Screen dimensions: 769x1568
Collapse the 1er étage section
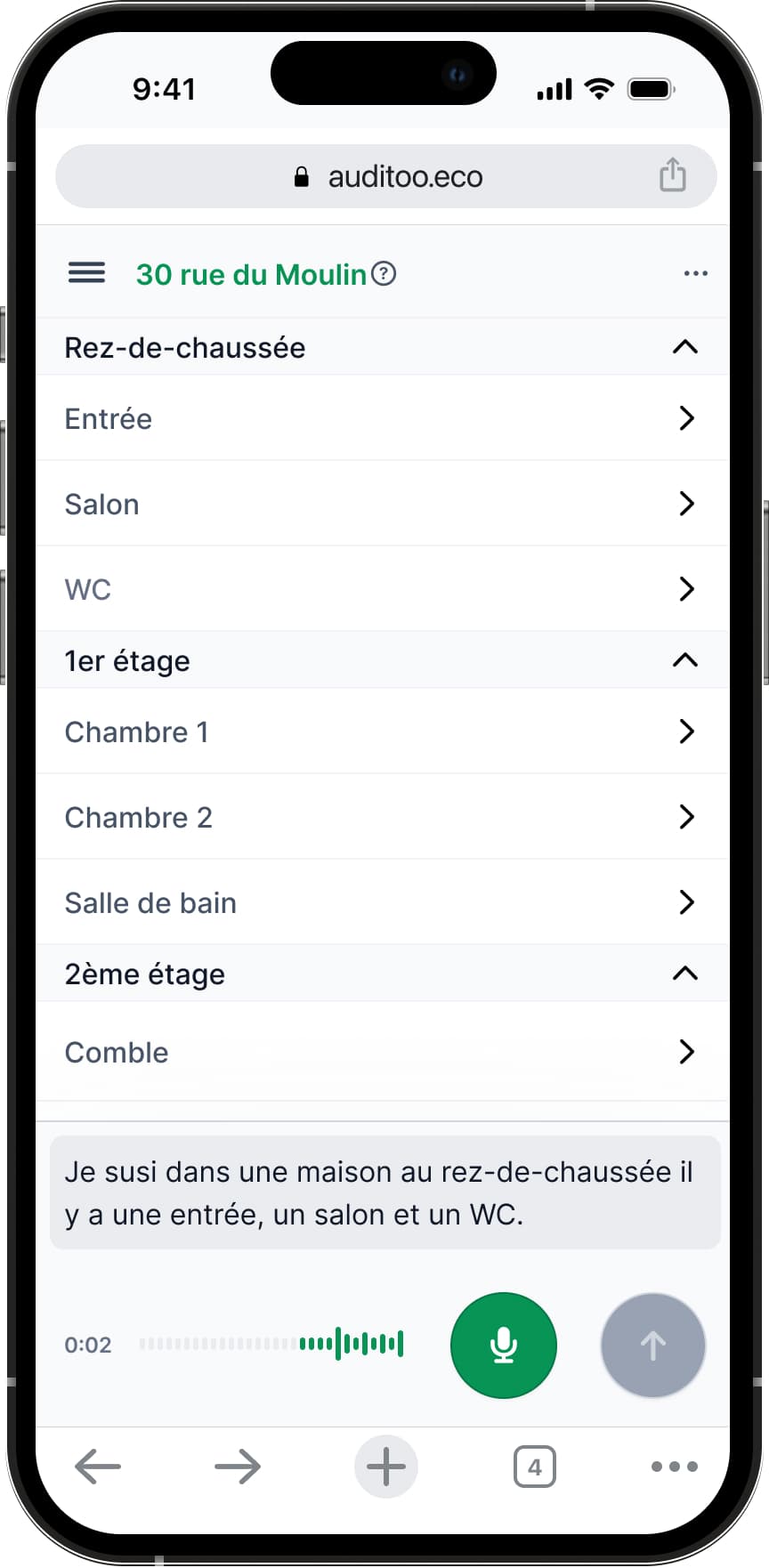click(x=684, y=660)
